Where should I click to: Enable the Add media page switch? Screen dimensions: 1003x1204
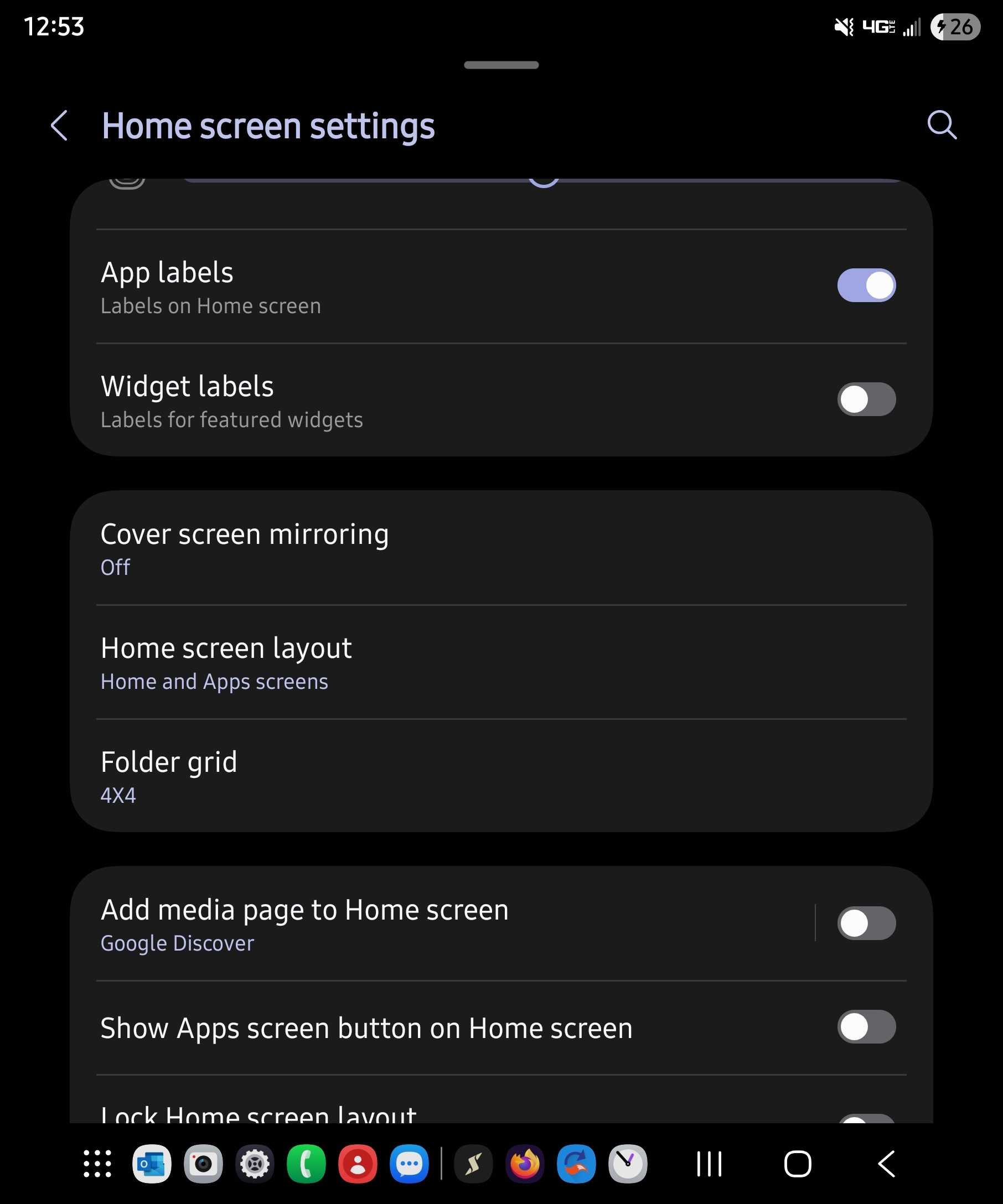pos(866,923)
